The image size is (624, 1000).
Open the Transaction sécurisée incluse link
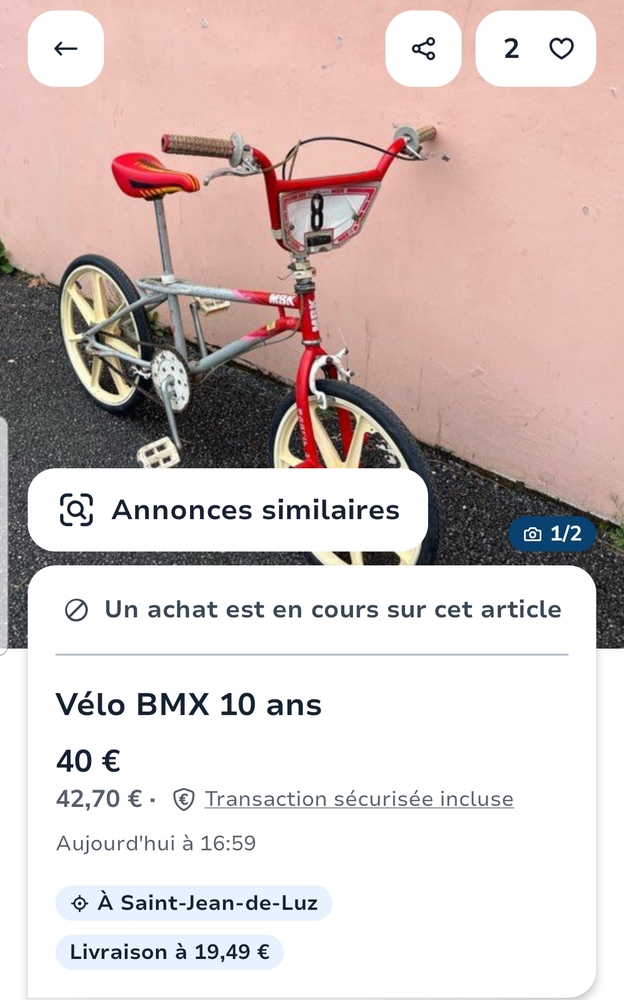[x=359, y=799]
